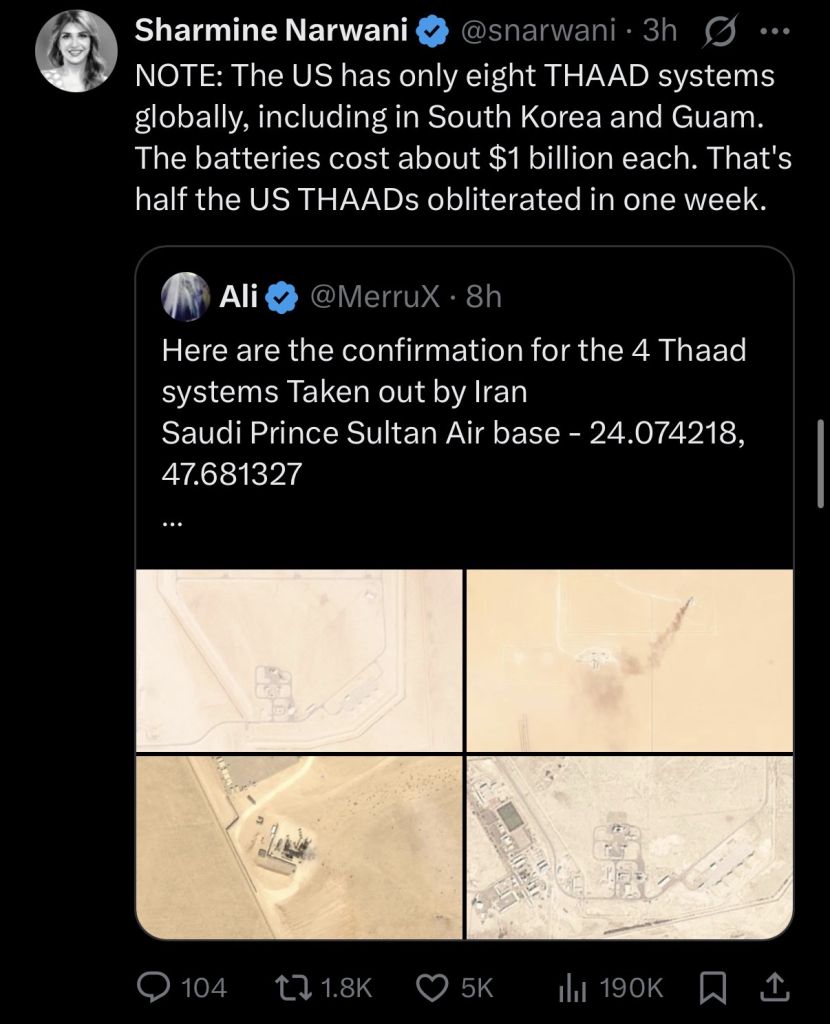Bookmark Sharmine Narwani's post
This screenshot has height=1024, width=830.
[x=713, y=988]
